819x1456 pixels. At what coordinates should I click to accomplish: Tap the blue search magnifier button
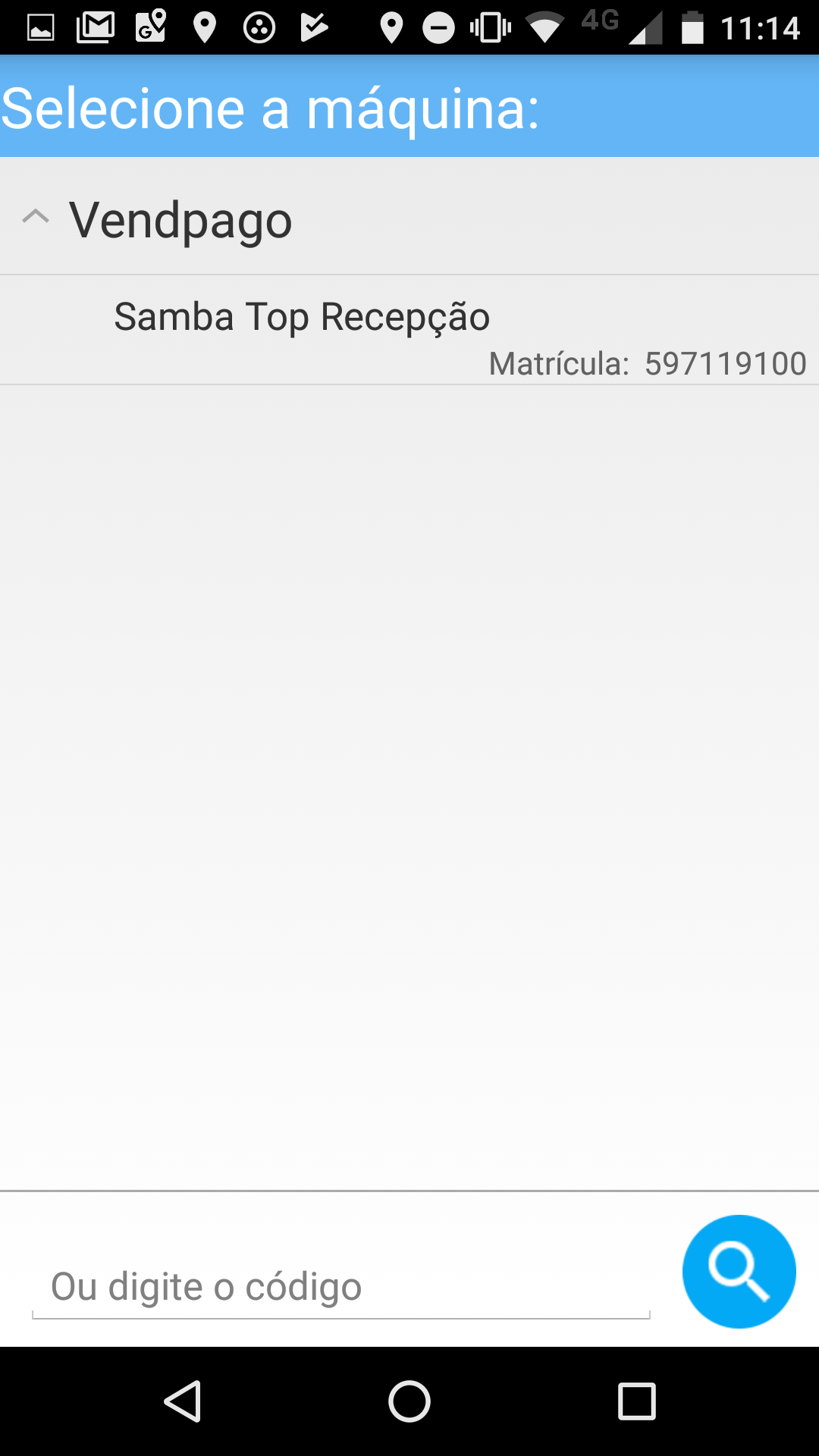739,1272
